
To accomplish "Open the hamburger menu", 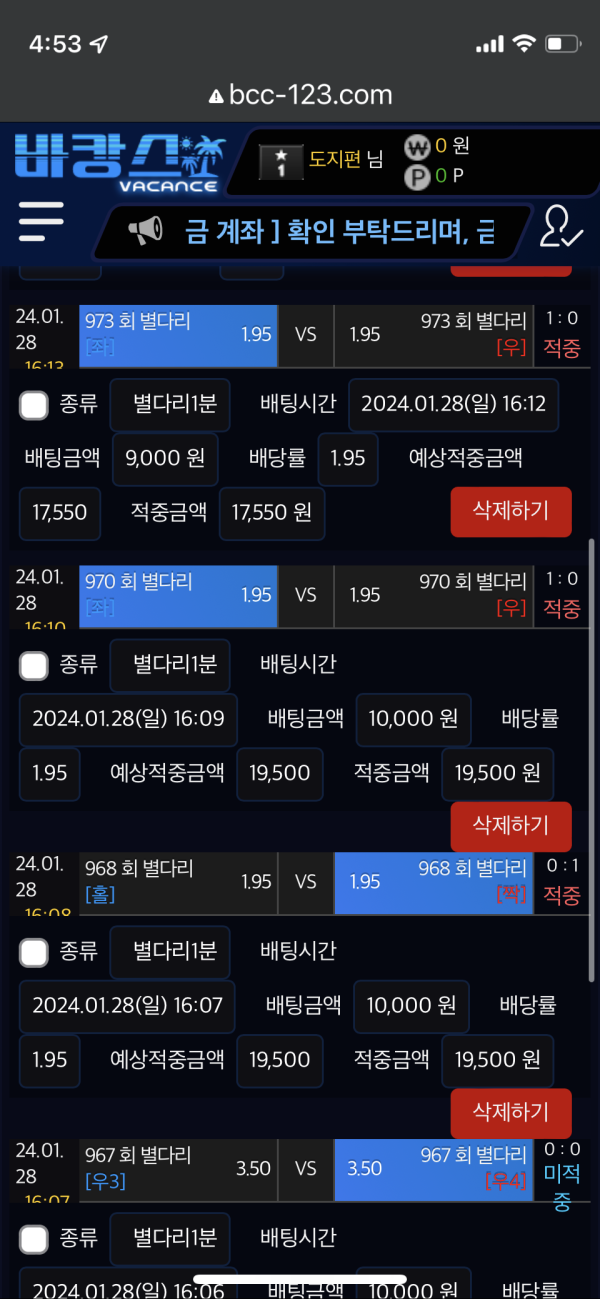I will pyautogui.click(x=41, y=222).
